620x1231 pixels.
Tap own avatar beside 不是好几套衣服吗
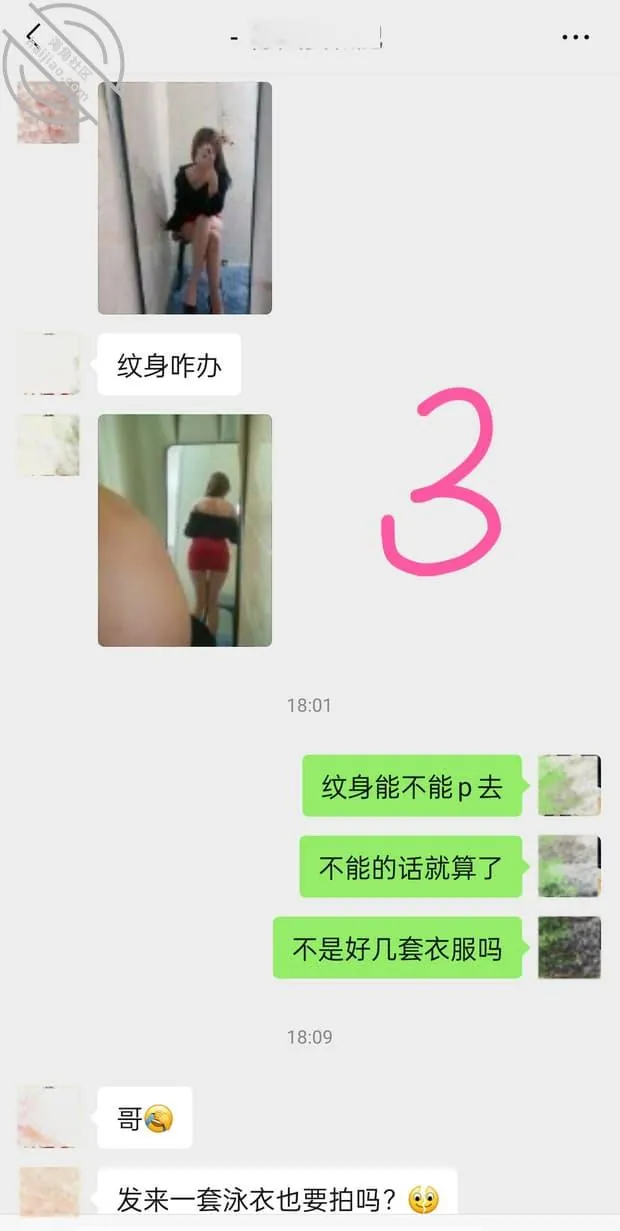(x=569, y=947)
